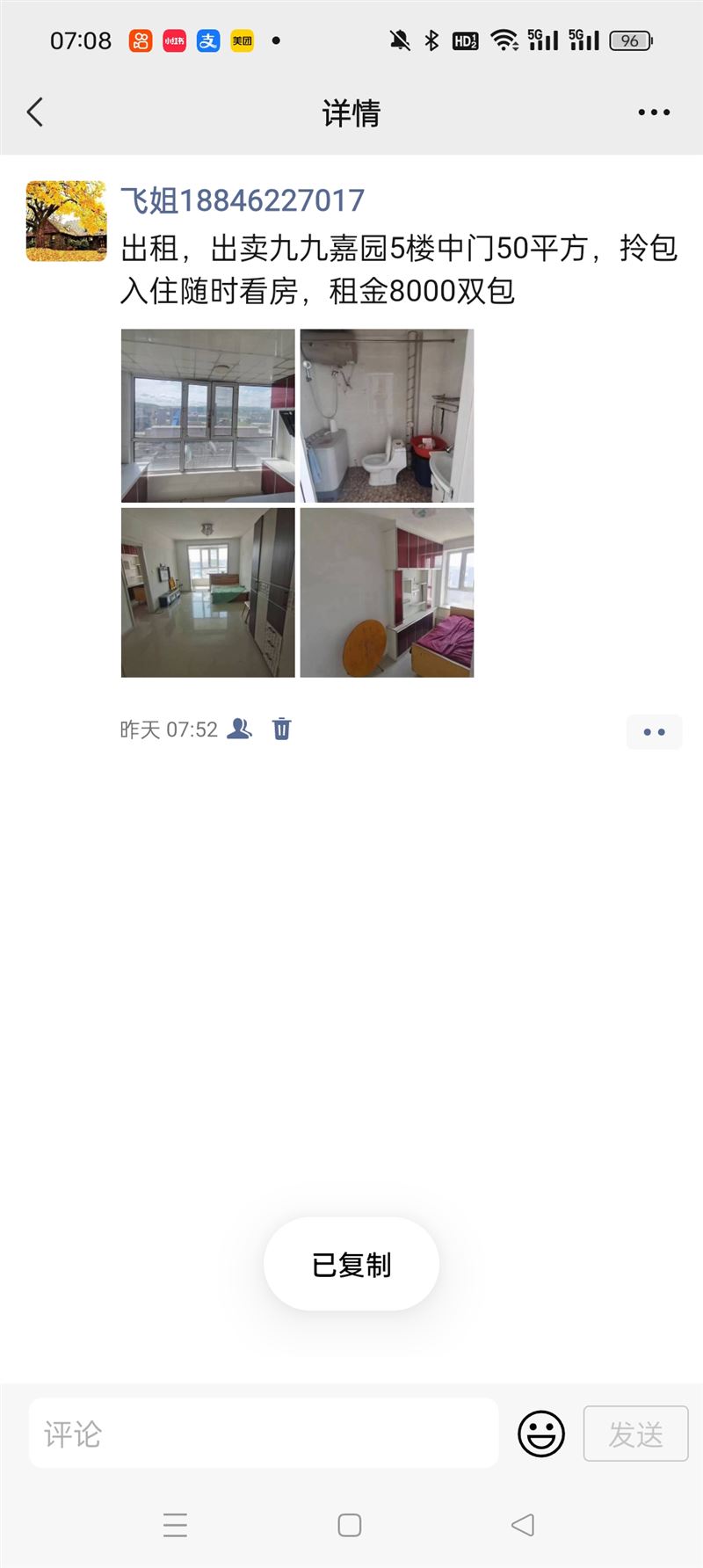
Task: View the living room photo
Action: click(208, 592)
